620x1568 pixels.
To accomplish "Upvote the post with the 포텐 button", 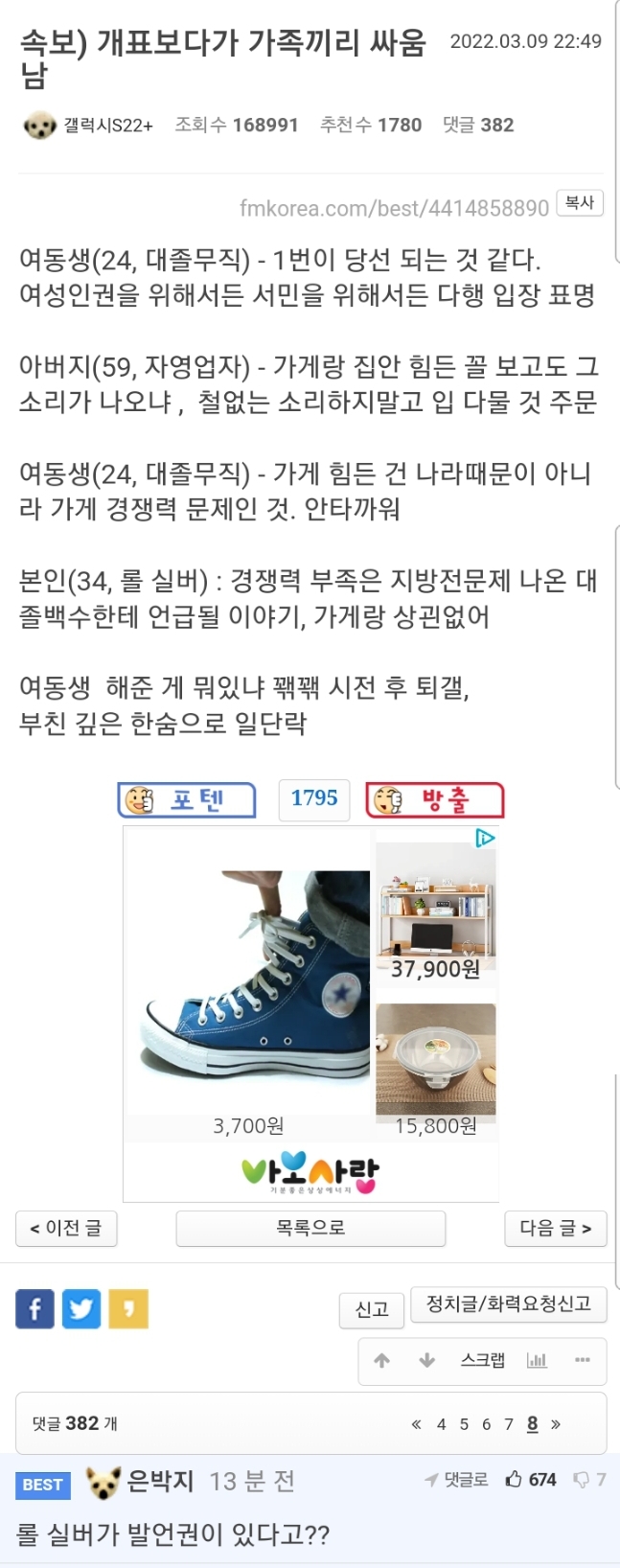I will point(188,799).
